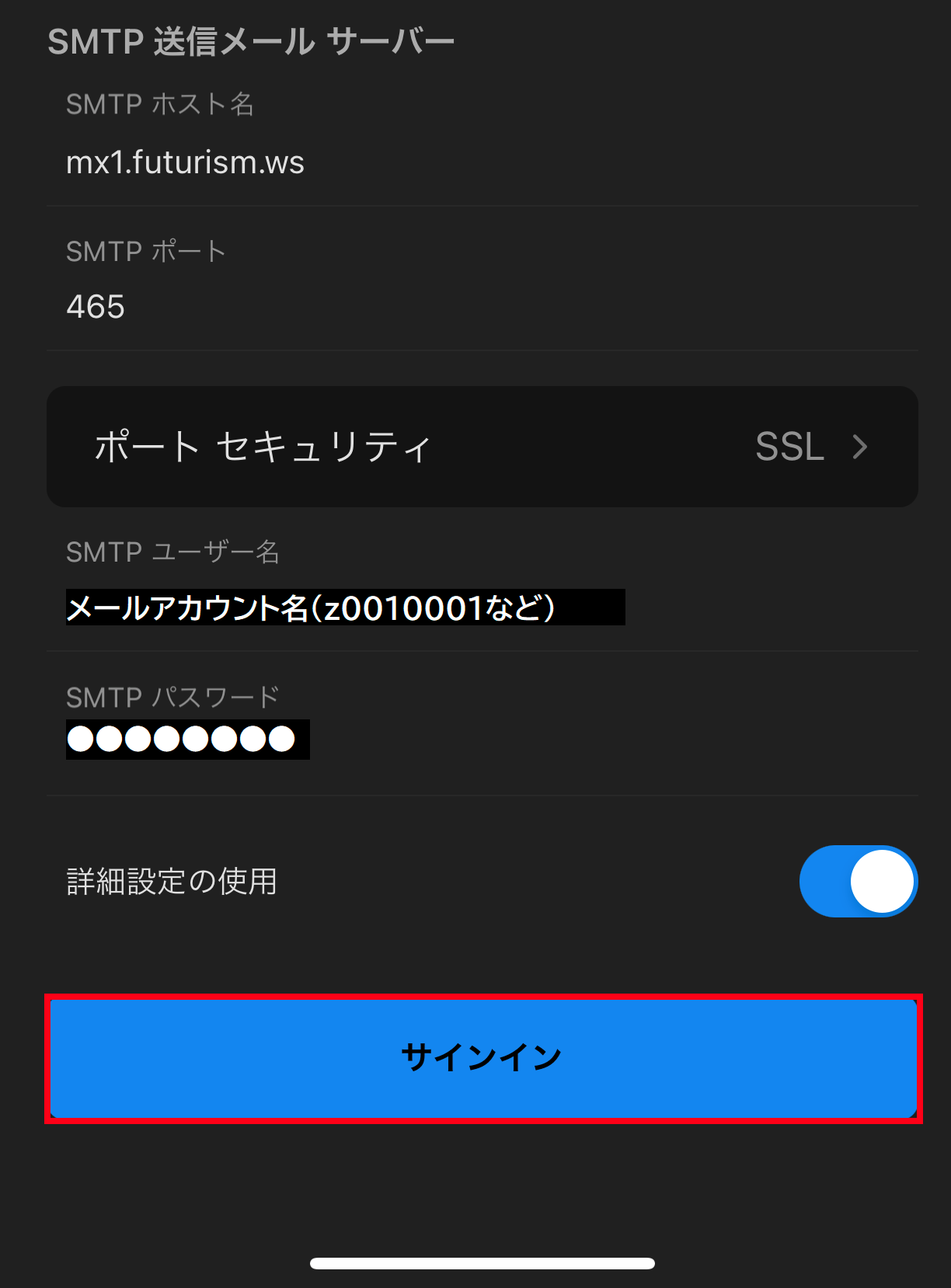Tap the サインイン button
951x1288 pixels.
point(482,1058)
